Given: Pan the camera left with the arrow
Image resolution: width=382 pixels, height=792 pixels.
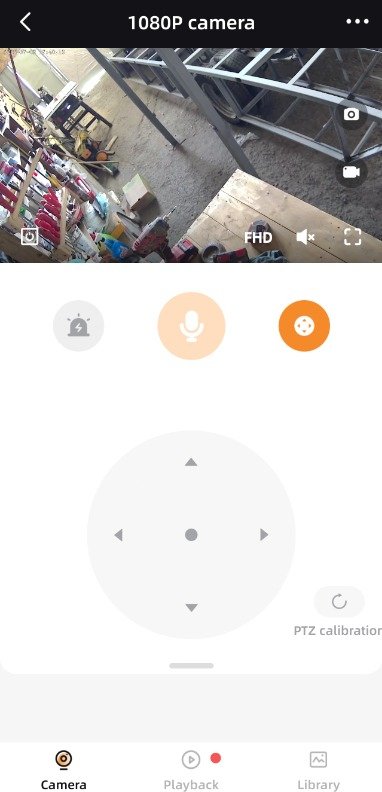Looking at the screenshot, I should (x=118, y=535).
